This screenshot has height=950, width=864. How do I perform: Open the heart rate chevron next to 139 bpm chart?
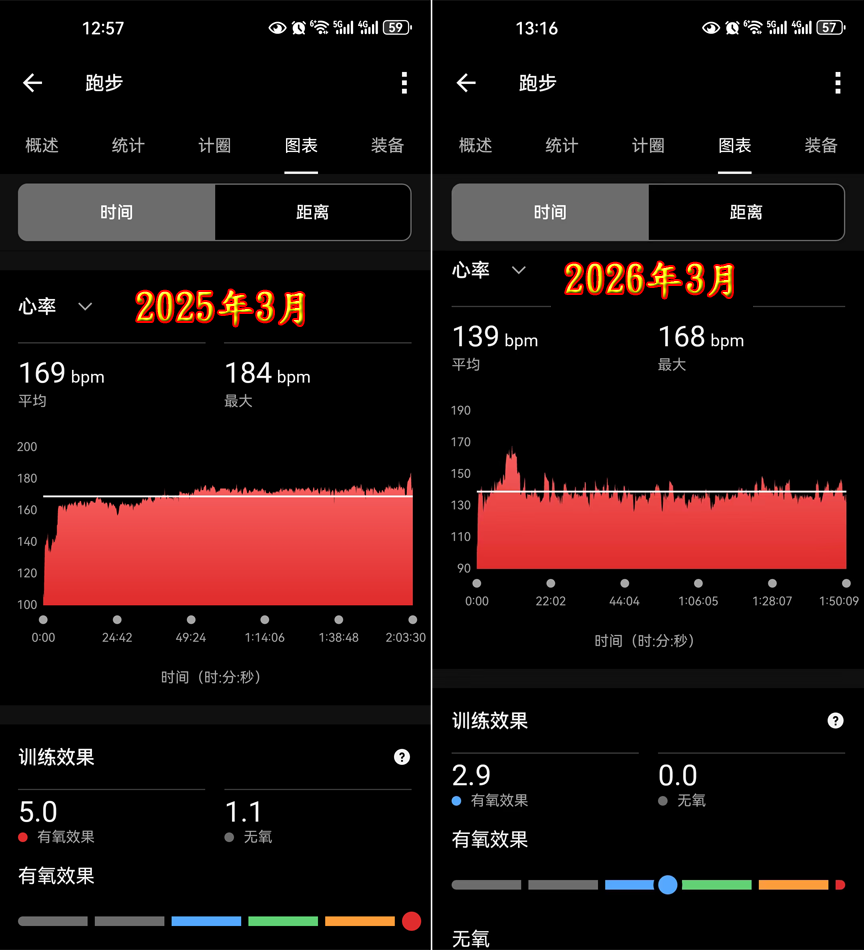pyautogui.click(x=518, y=270)
